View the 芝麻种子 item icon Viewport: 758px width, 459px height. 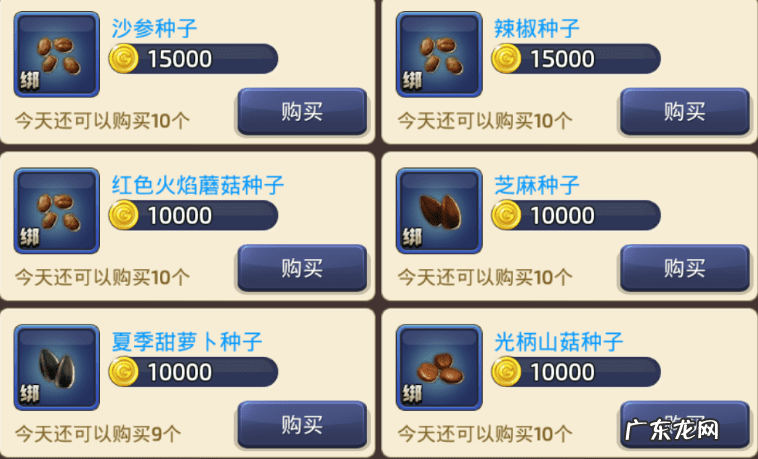439,210
